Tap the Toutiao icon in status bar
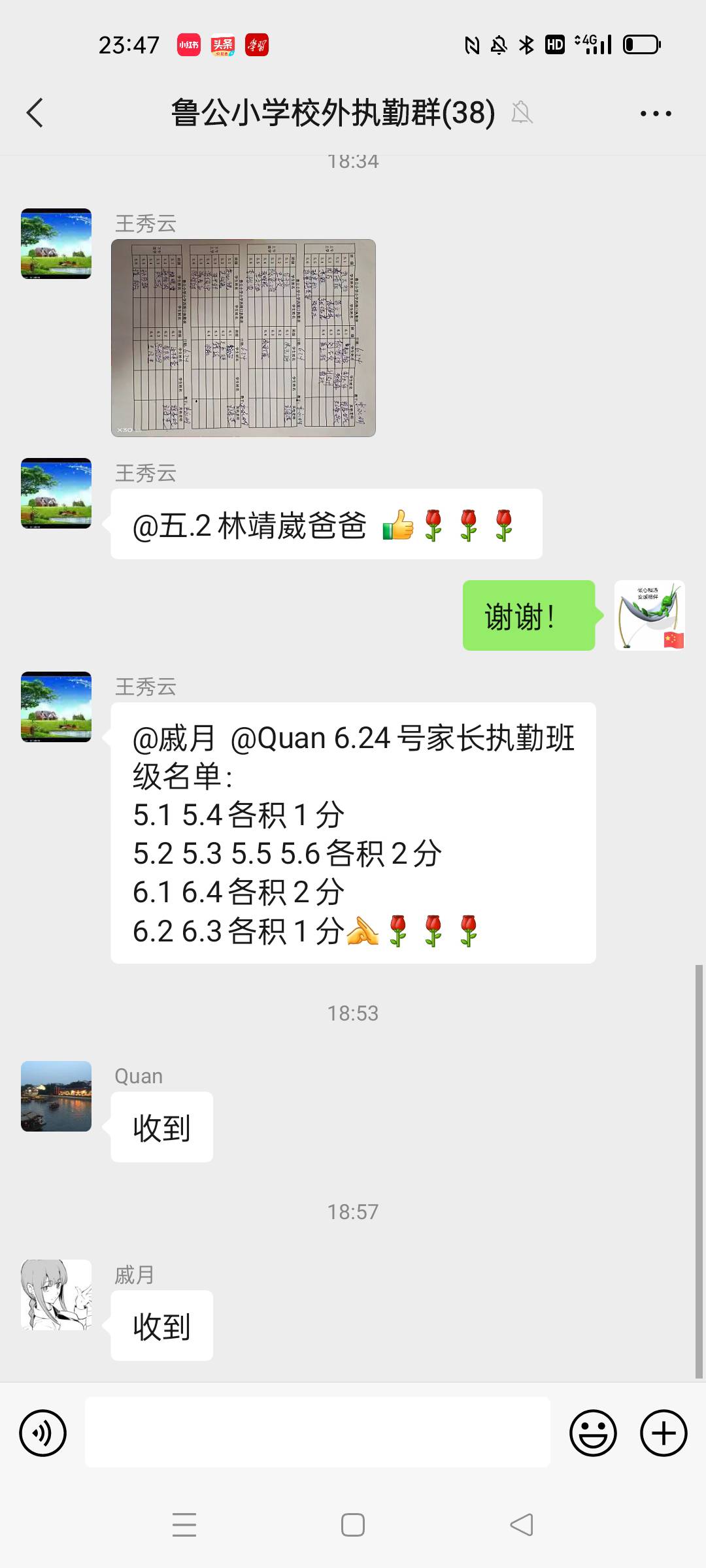 coord(222,44)
